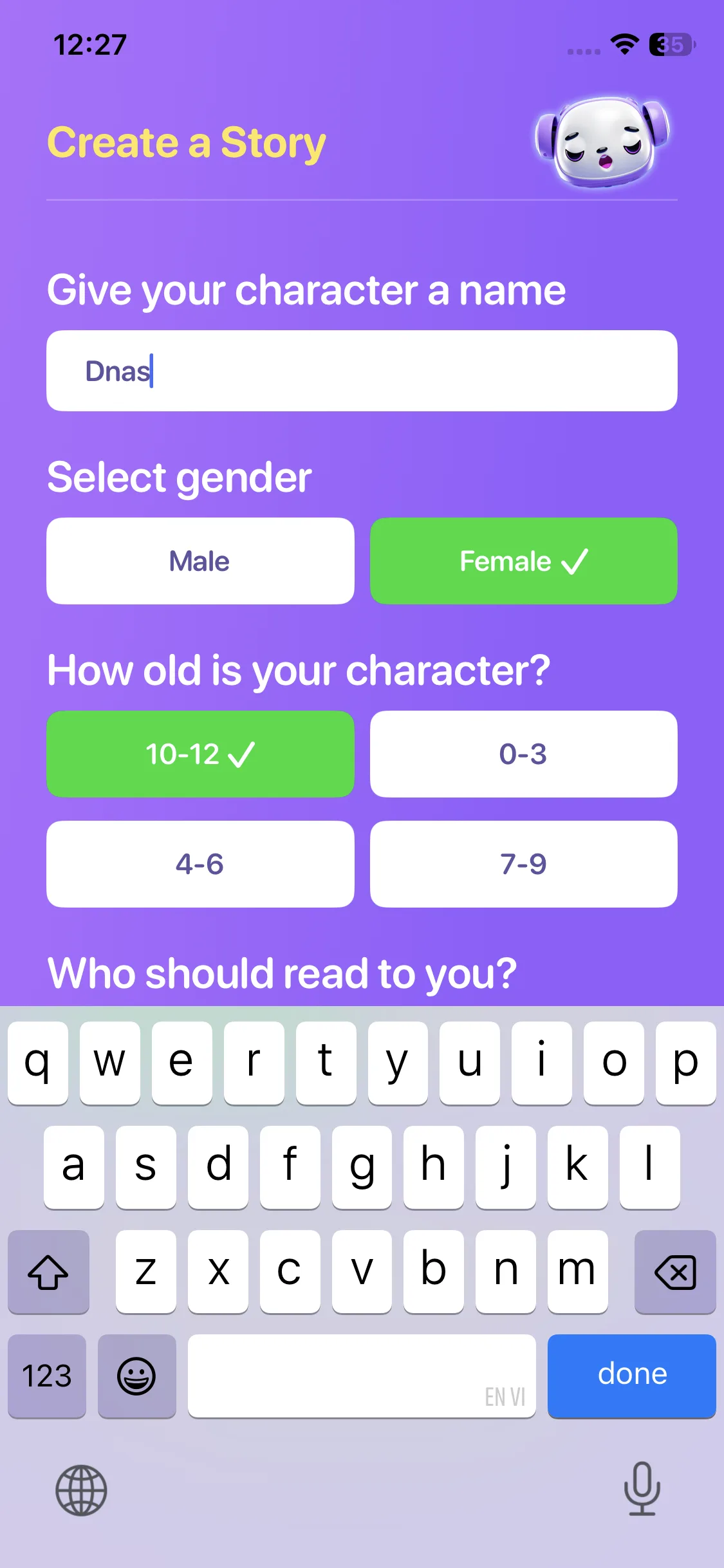Screen dimensions: 724x1568
Task: Select Male gender
Action: (200, 561)
